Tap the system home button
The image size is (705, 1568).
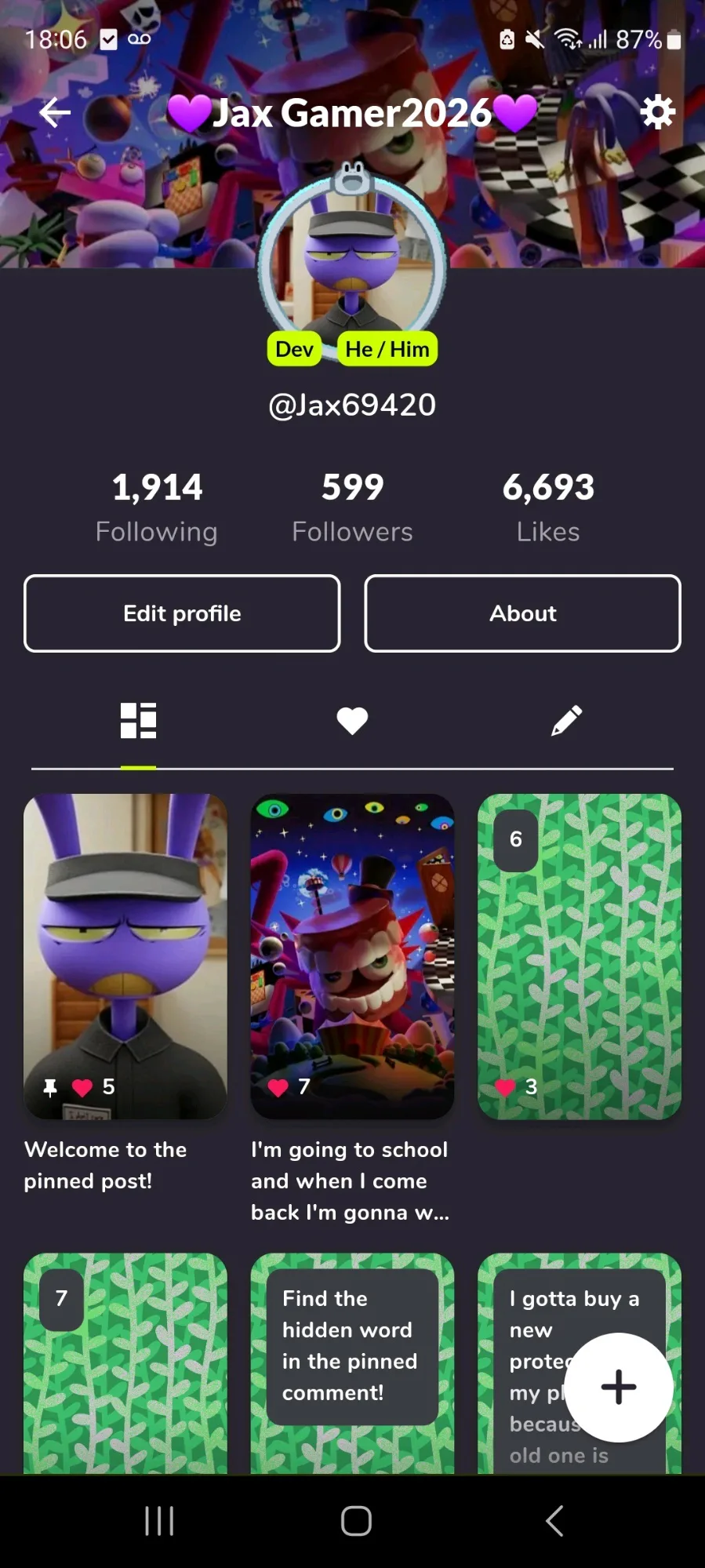356,1521
